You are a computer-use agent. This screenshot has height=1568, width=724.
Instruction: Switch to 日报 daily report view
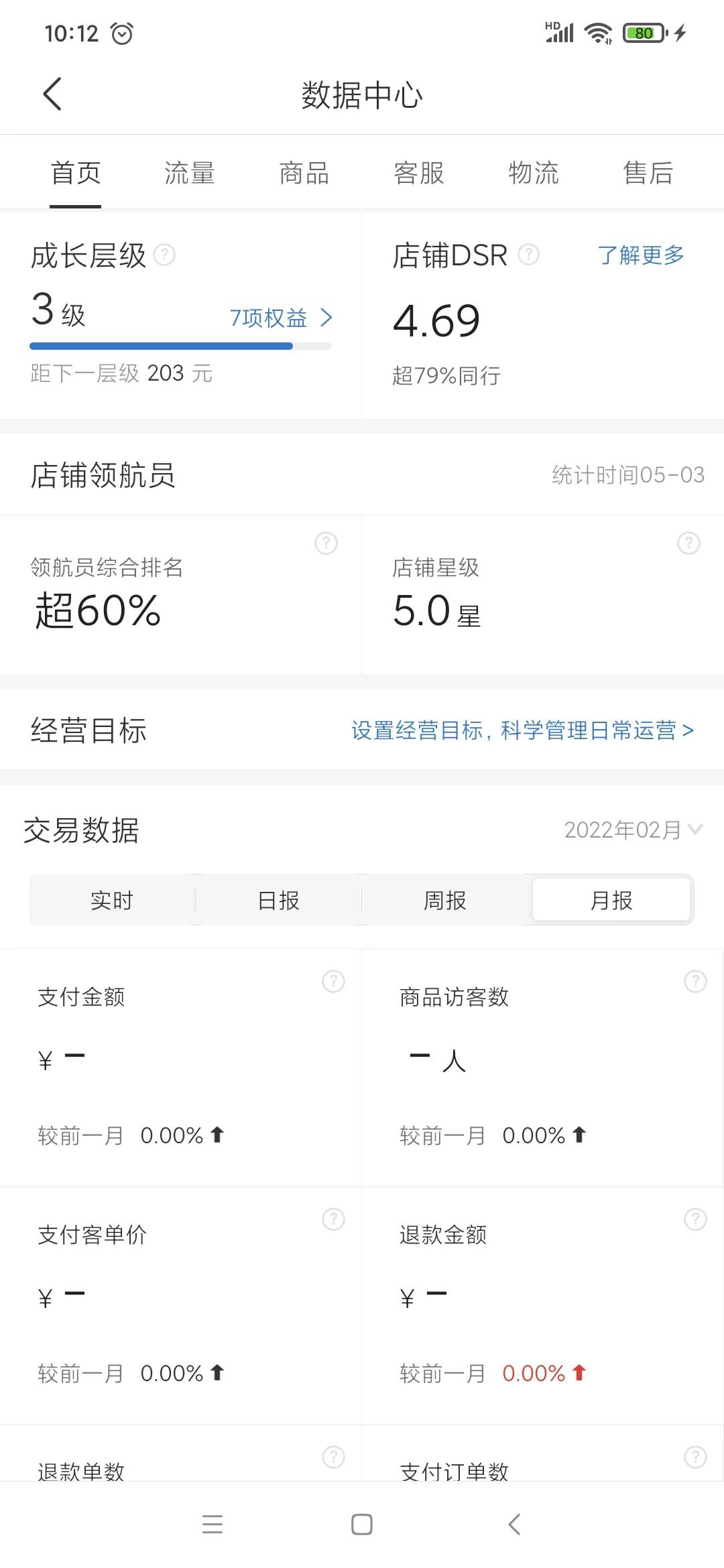(279, 901)
